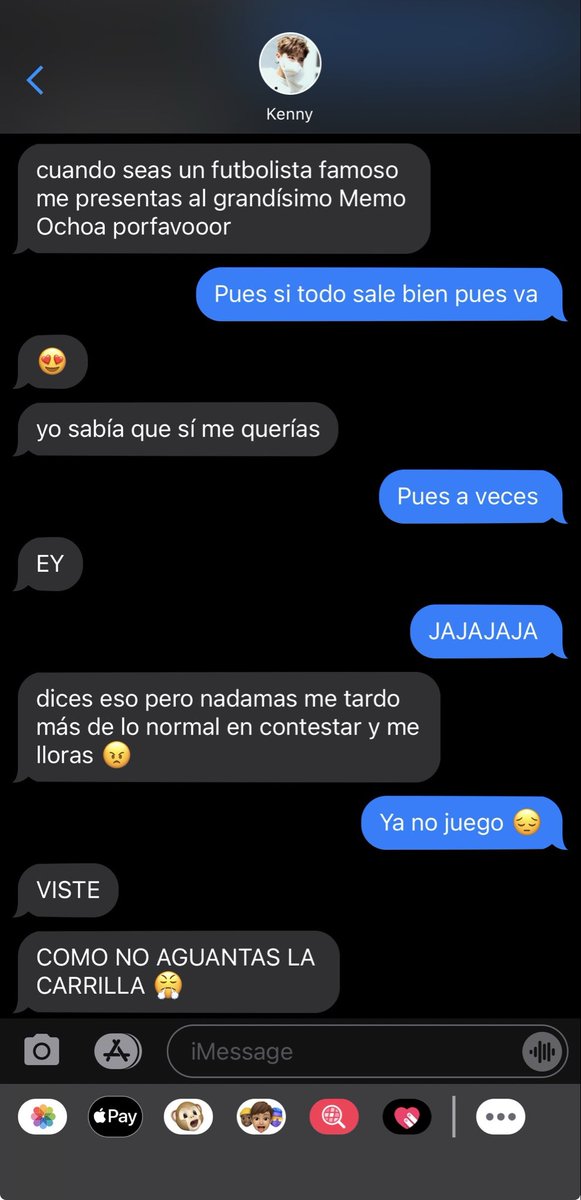
Task: Open Apple Pay in the app drawer
Action: [115, 1117]
